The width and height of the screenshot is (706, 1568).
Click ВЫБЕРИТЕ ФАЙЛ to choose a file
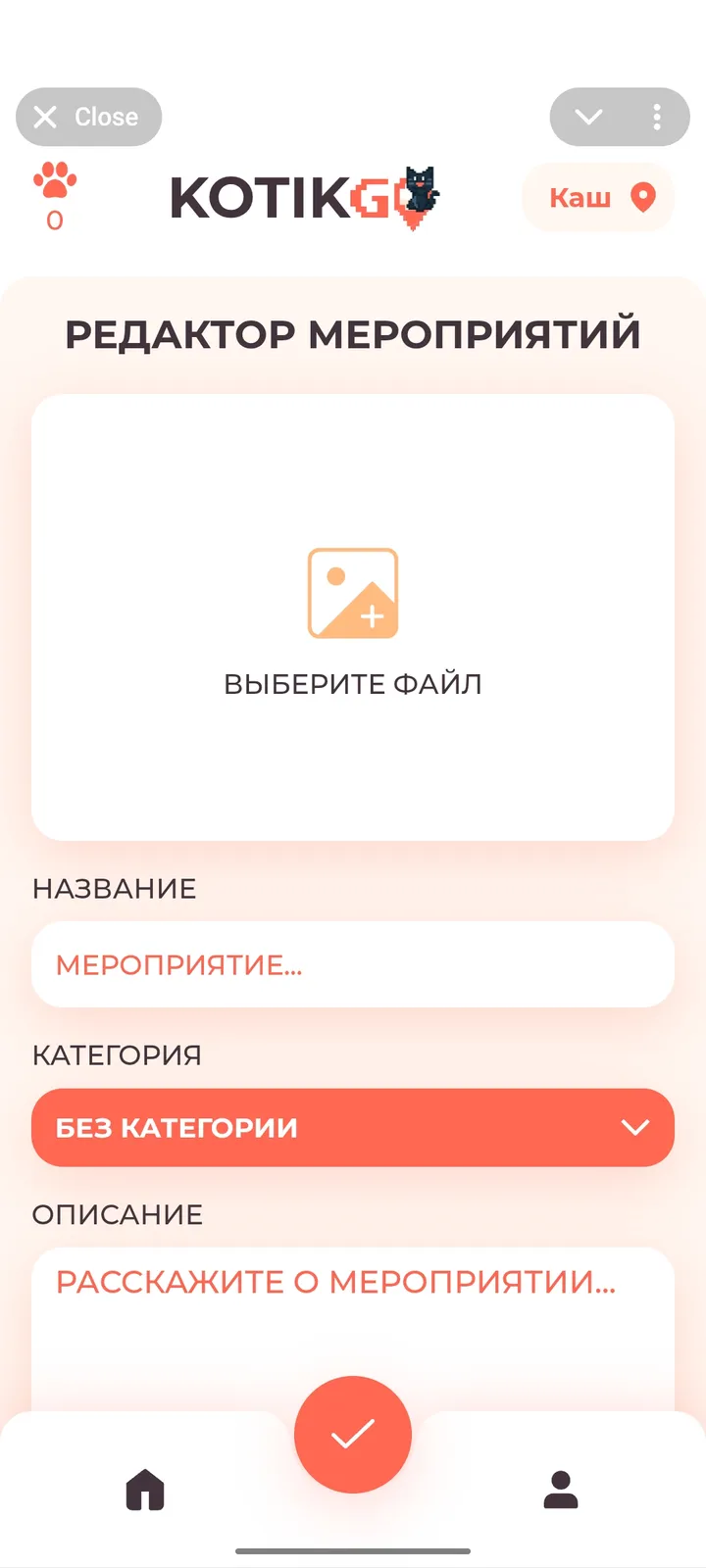point(353,683)
